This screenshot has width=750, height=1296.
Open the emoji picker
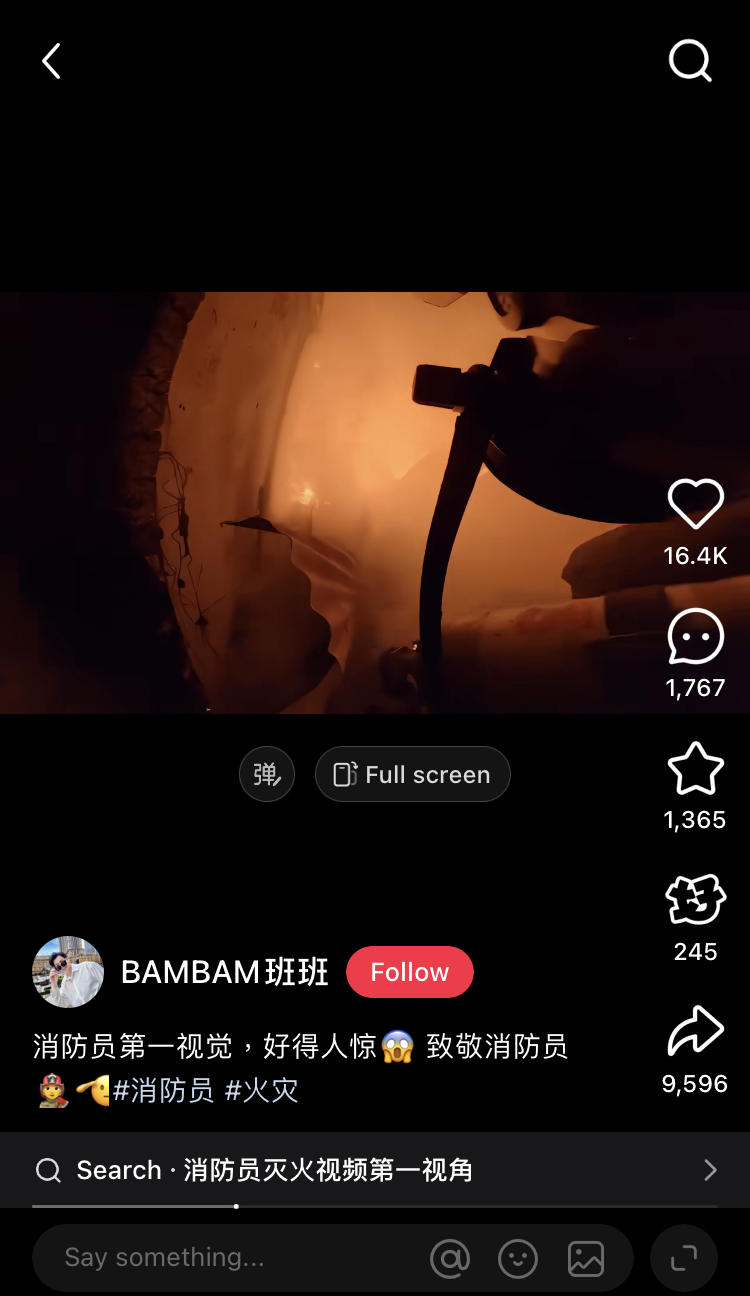point(518,1258)
